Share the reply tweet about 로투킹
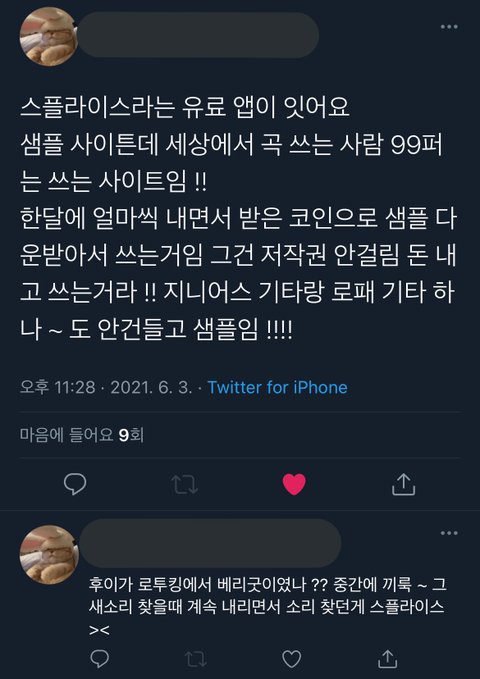 coord(387,659)
